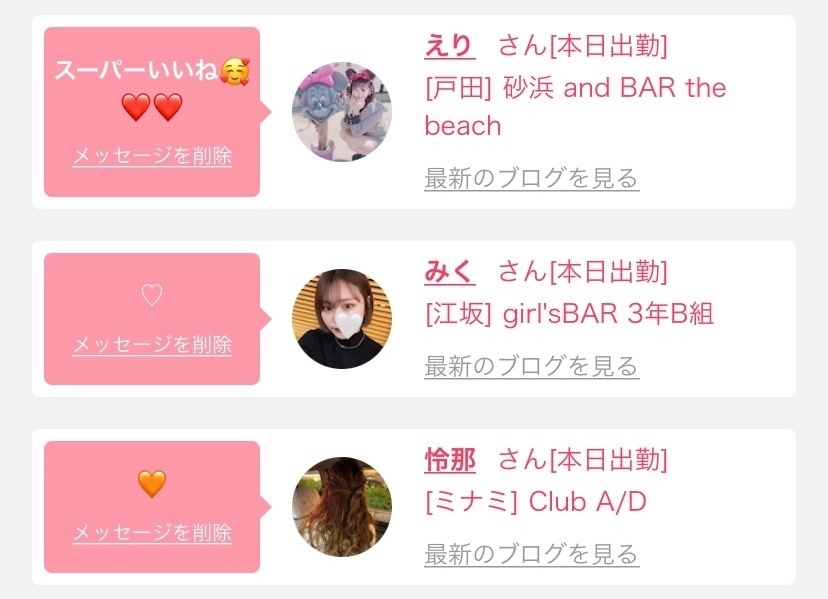
Task: Delete the orange heart message for 怜那
Action: (152, 532)
